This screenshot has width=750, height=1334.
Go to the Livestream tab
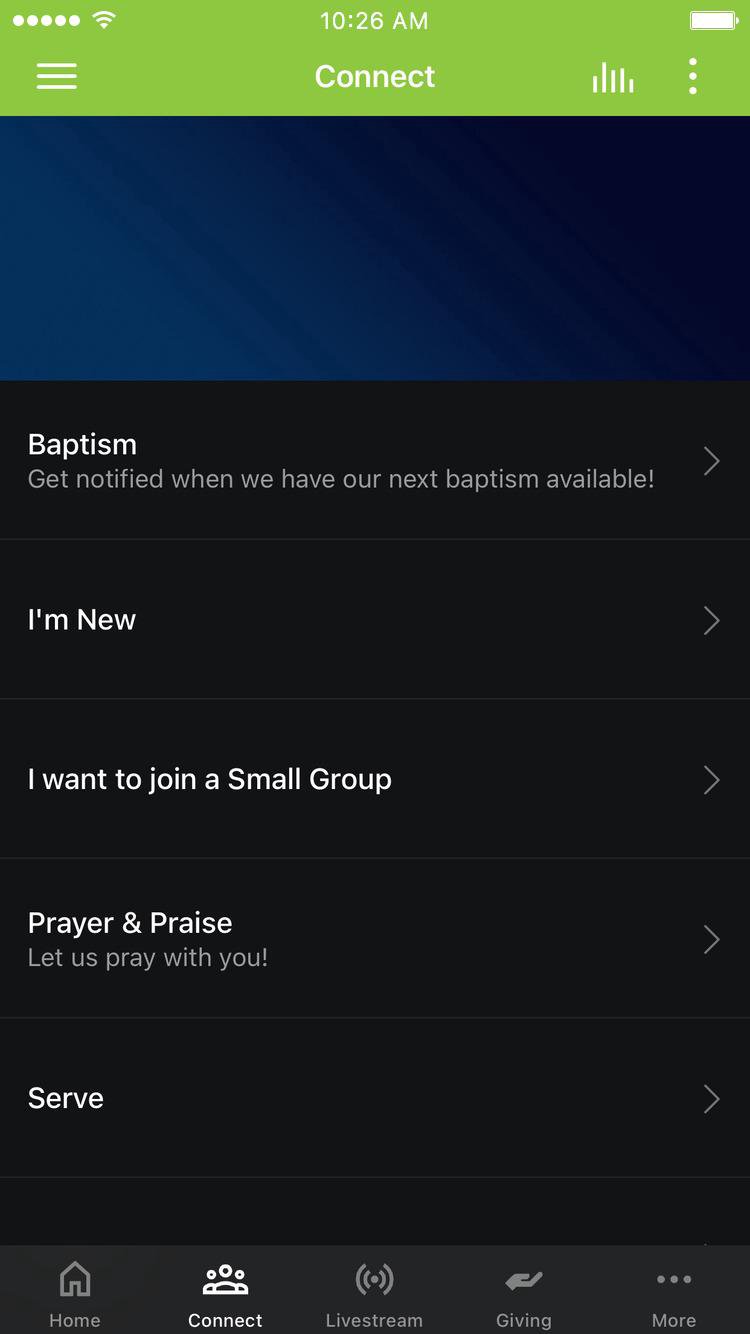coord(374,1293)
